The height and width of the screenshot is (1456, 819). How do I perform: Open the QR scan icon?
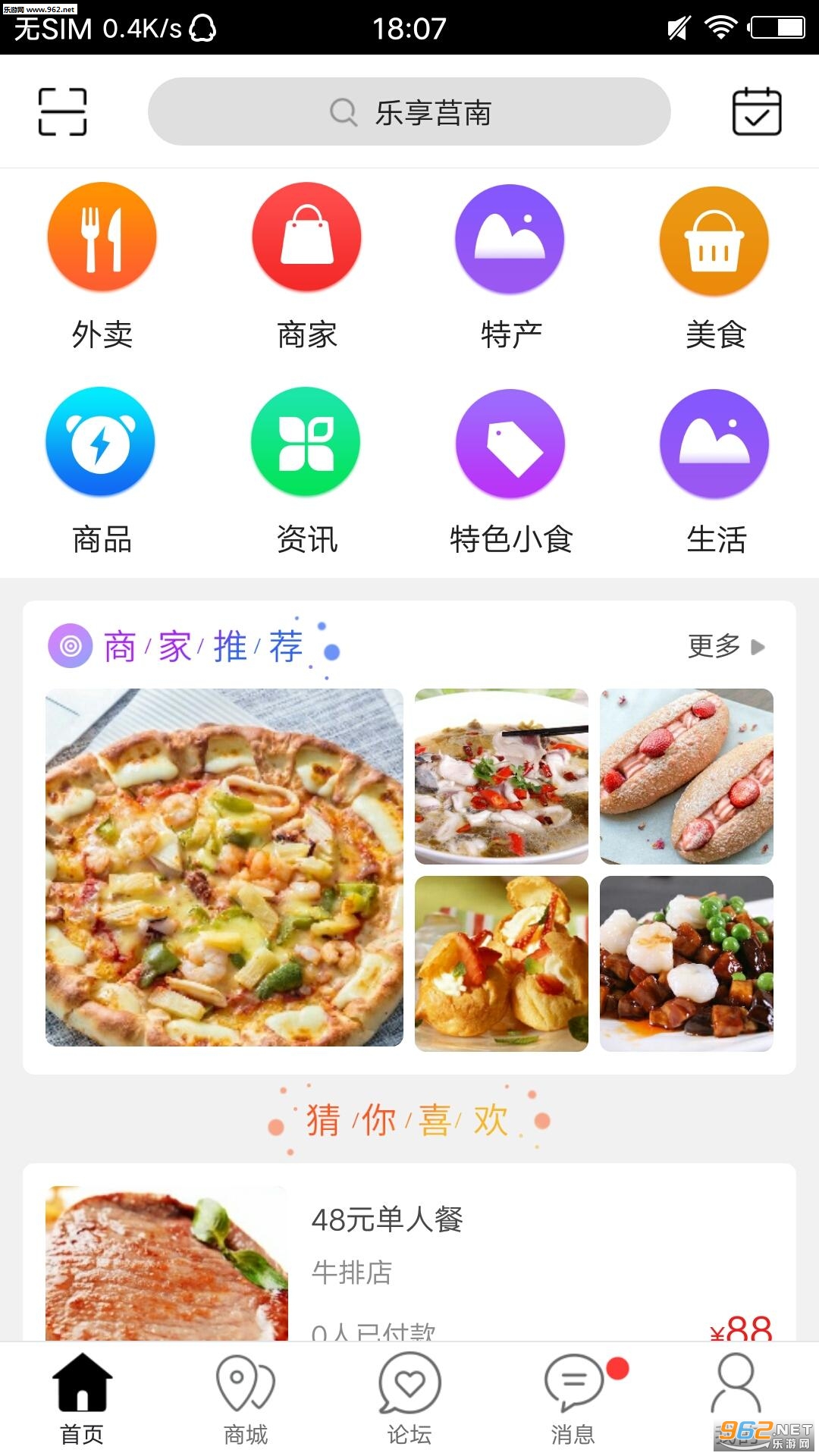pyautogui.click(x=63, y=111)
